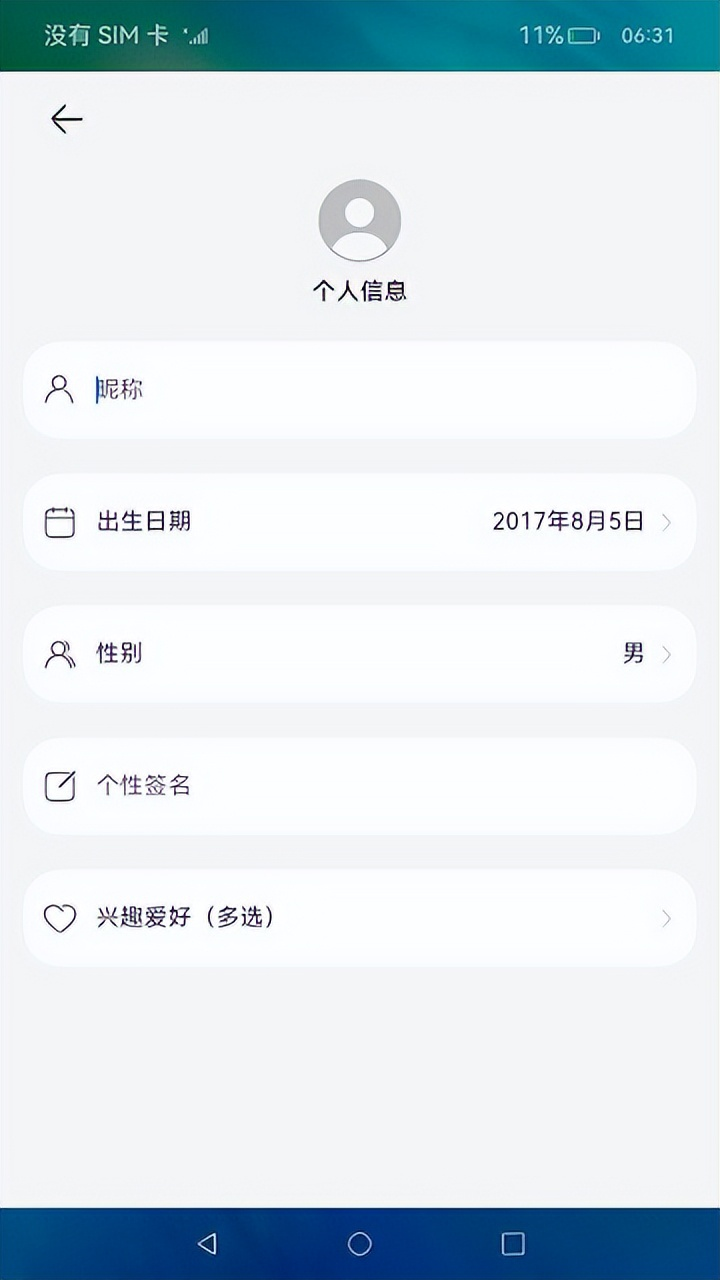Image resolution: width=720 pixels, height=1280 pixels.
Task: Tap the system home button
Action: 359,1243
